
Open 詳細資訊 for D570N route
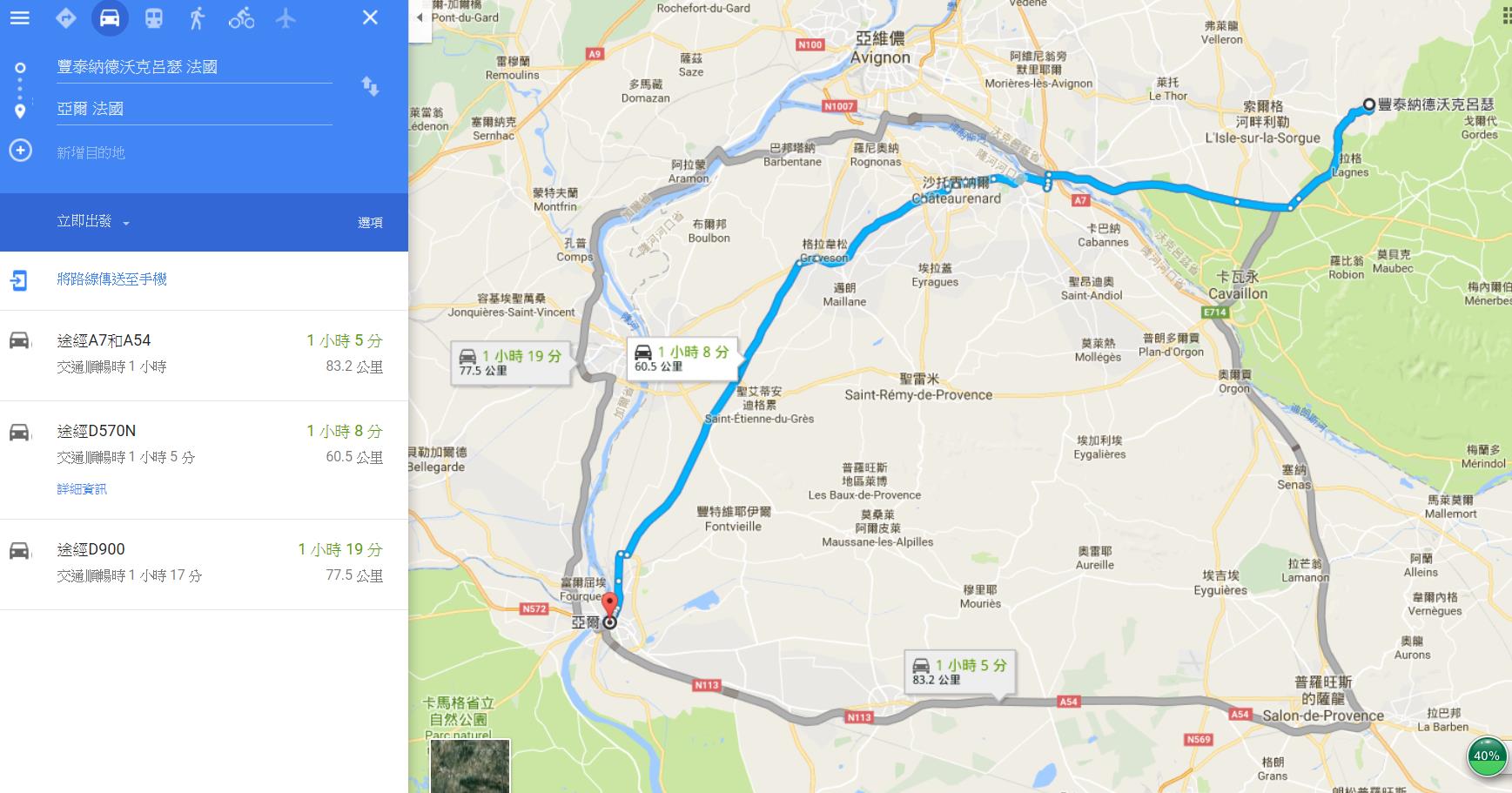(x=82, y=489)
